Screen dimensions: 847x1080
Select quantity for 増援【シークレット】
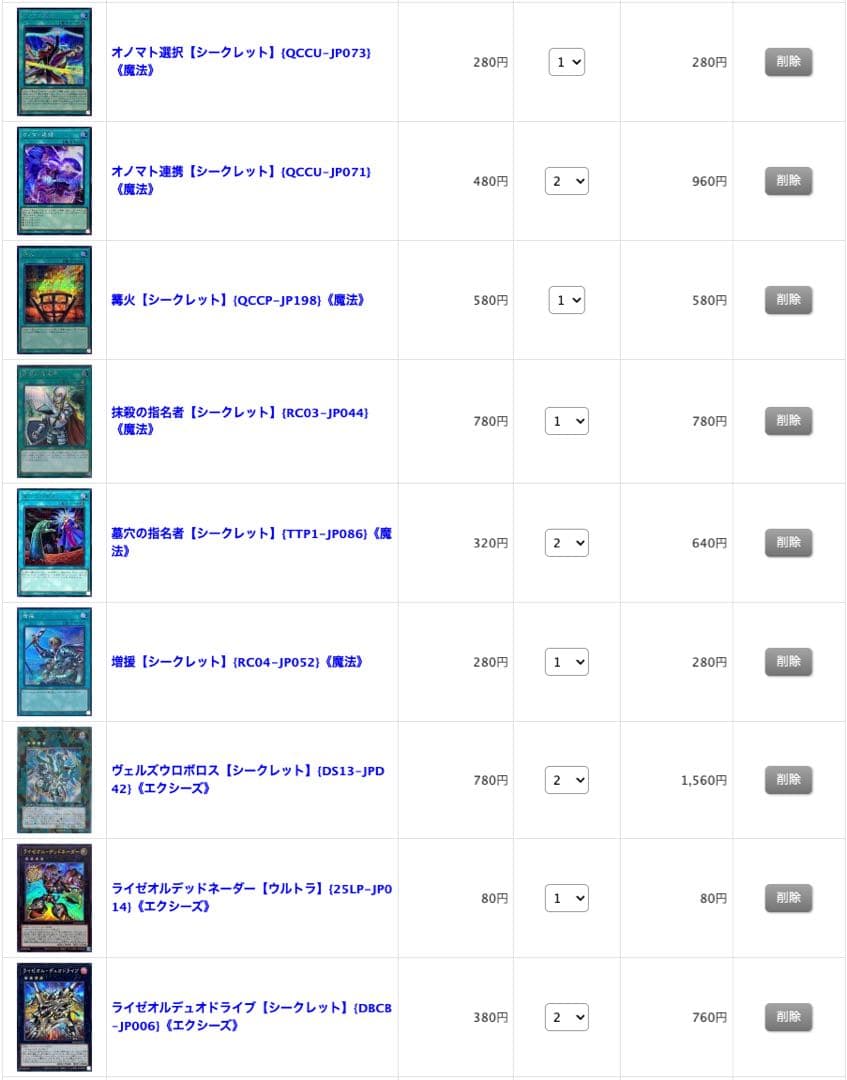pos(566,662)
